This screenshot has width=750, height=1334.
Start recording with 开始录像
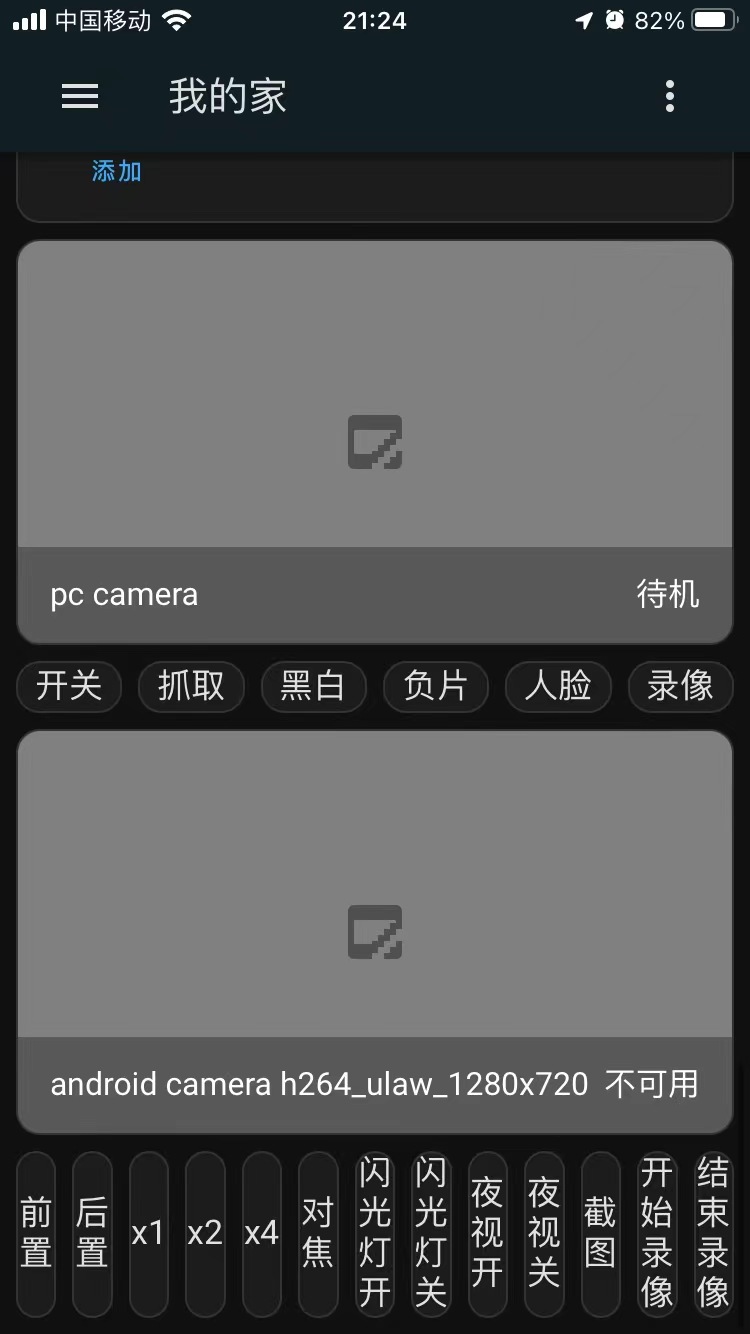[x=657, y=1233]
